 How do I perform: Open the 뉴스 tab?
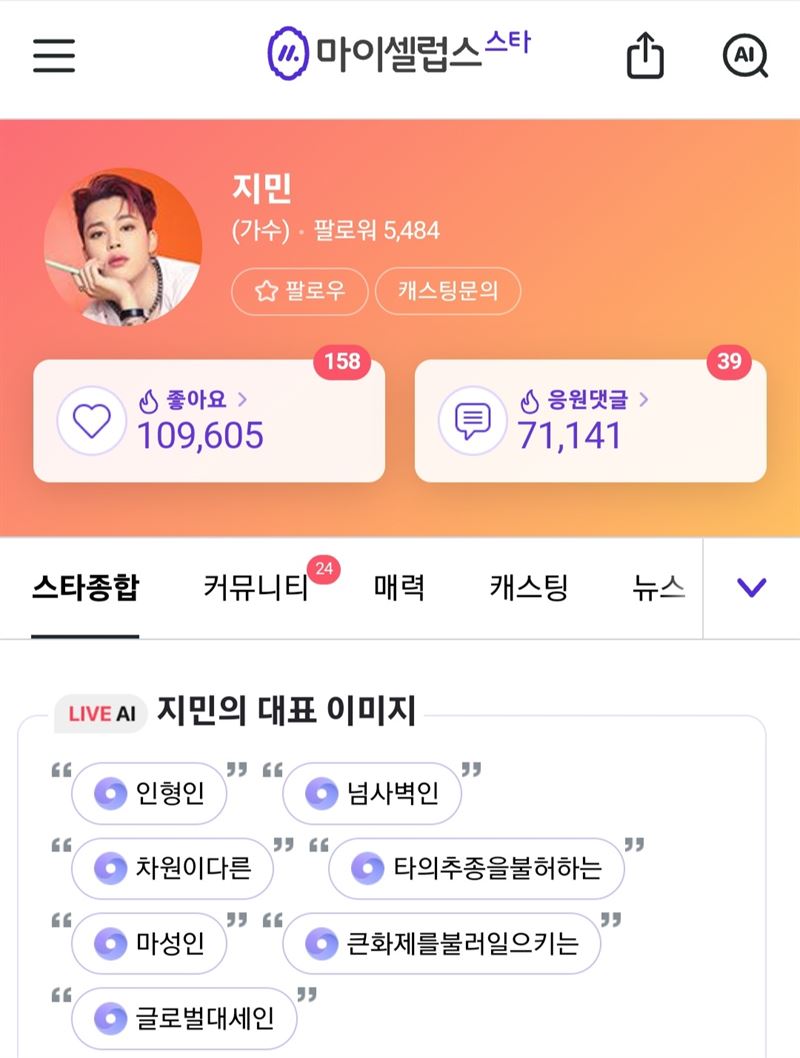point(659,588)
